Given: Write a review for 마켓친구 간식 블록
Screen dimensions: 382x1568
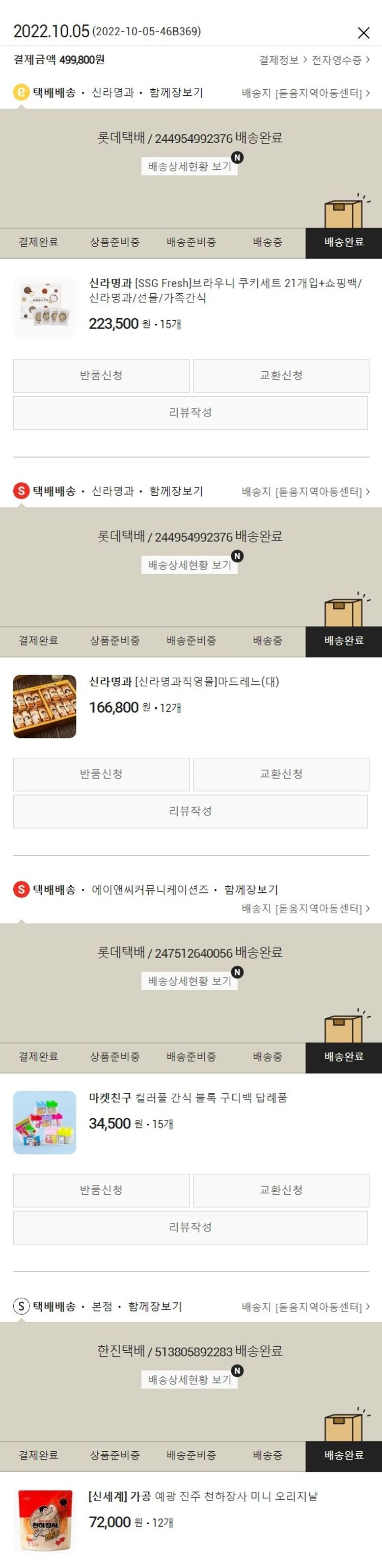Looking at the screenshot, I should 190,1227.
